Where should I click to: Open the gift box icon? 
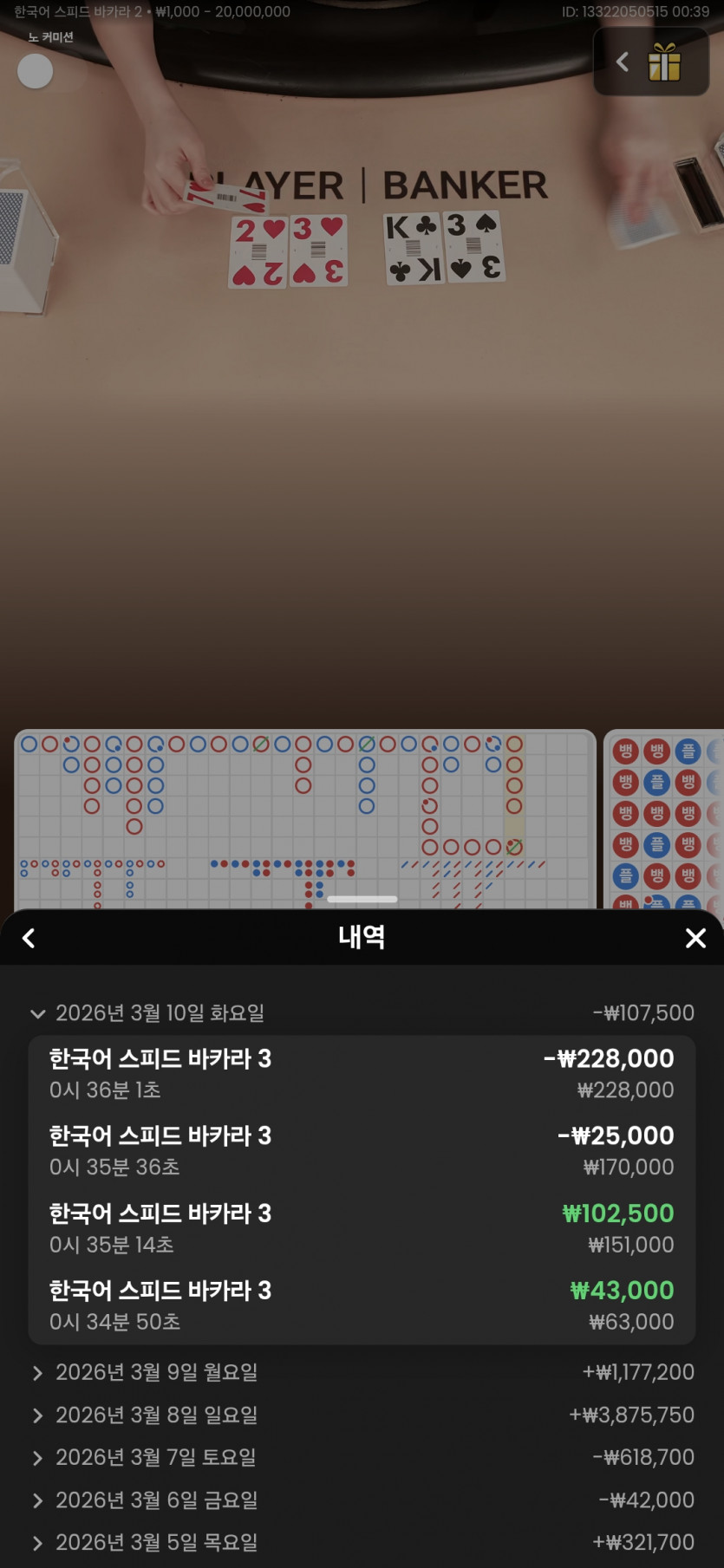664,62
